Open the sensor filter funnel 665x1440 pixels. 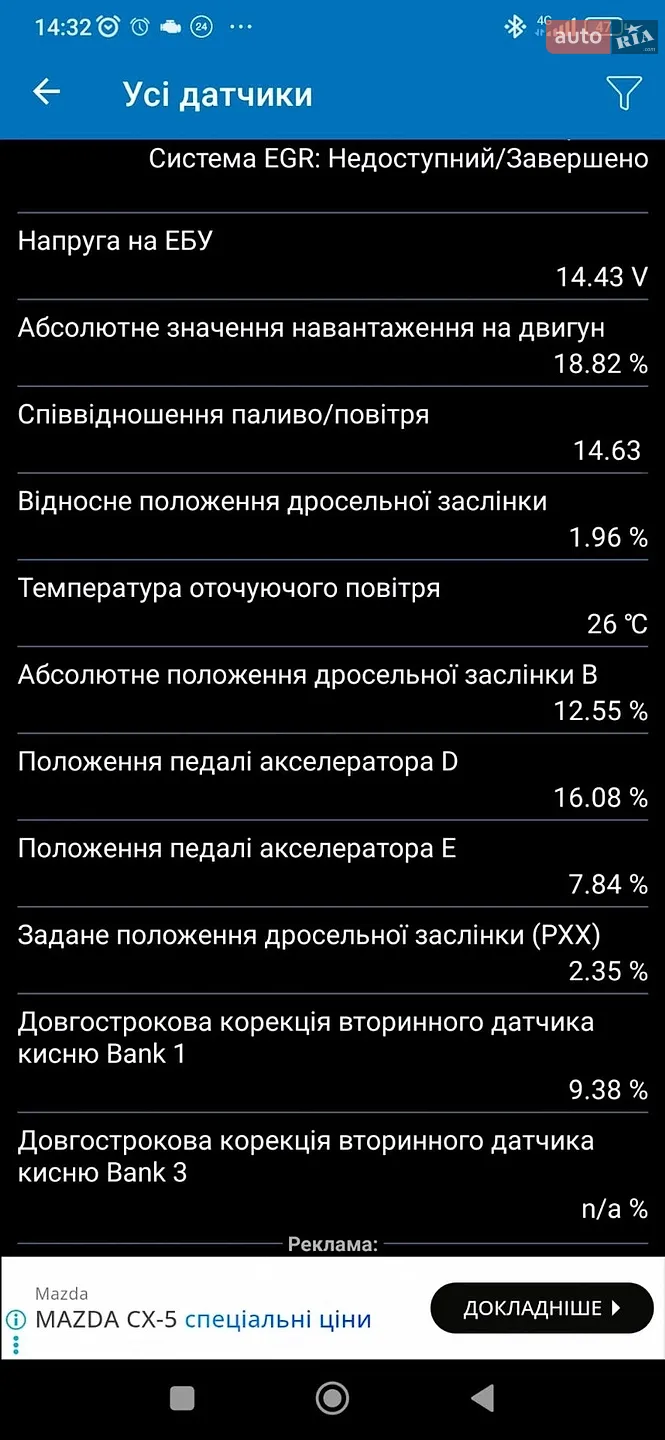coord(623,93)
